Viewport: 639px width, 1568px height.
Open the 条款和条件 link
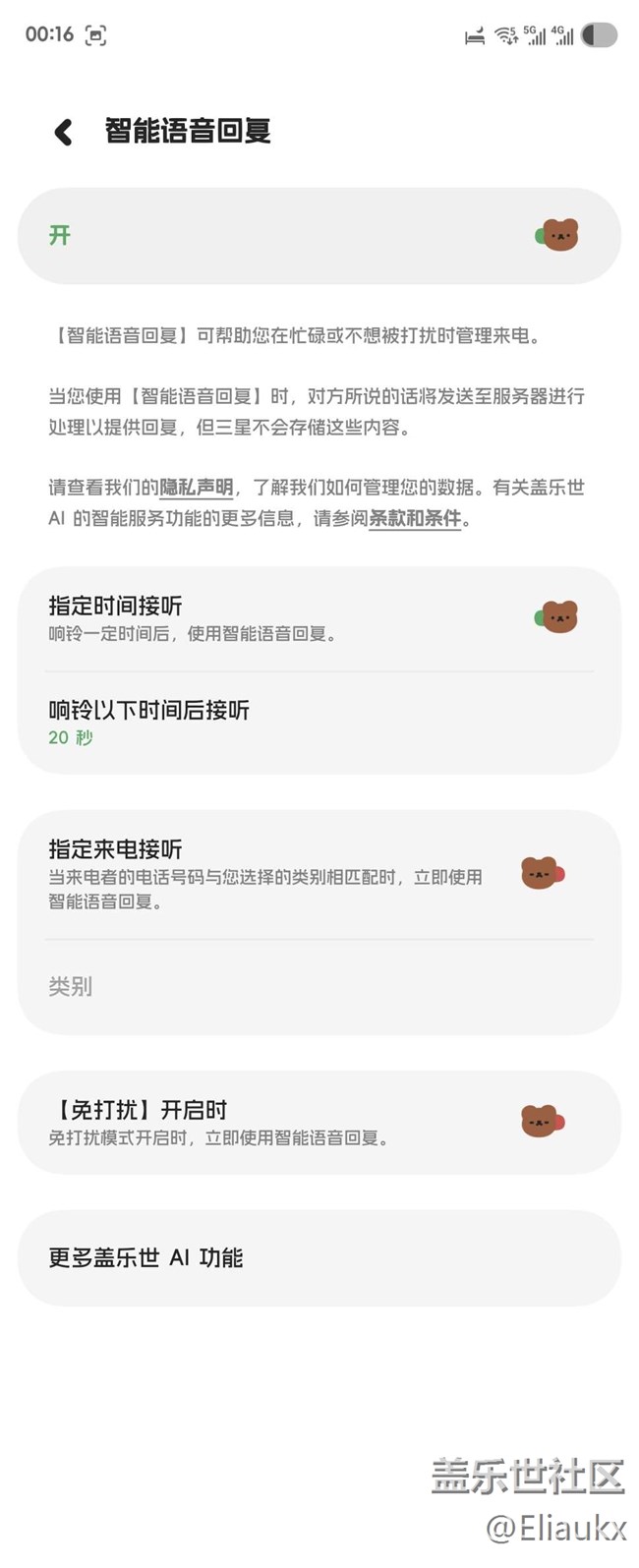[415, 519]
